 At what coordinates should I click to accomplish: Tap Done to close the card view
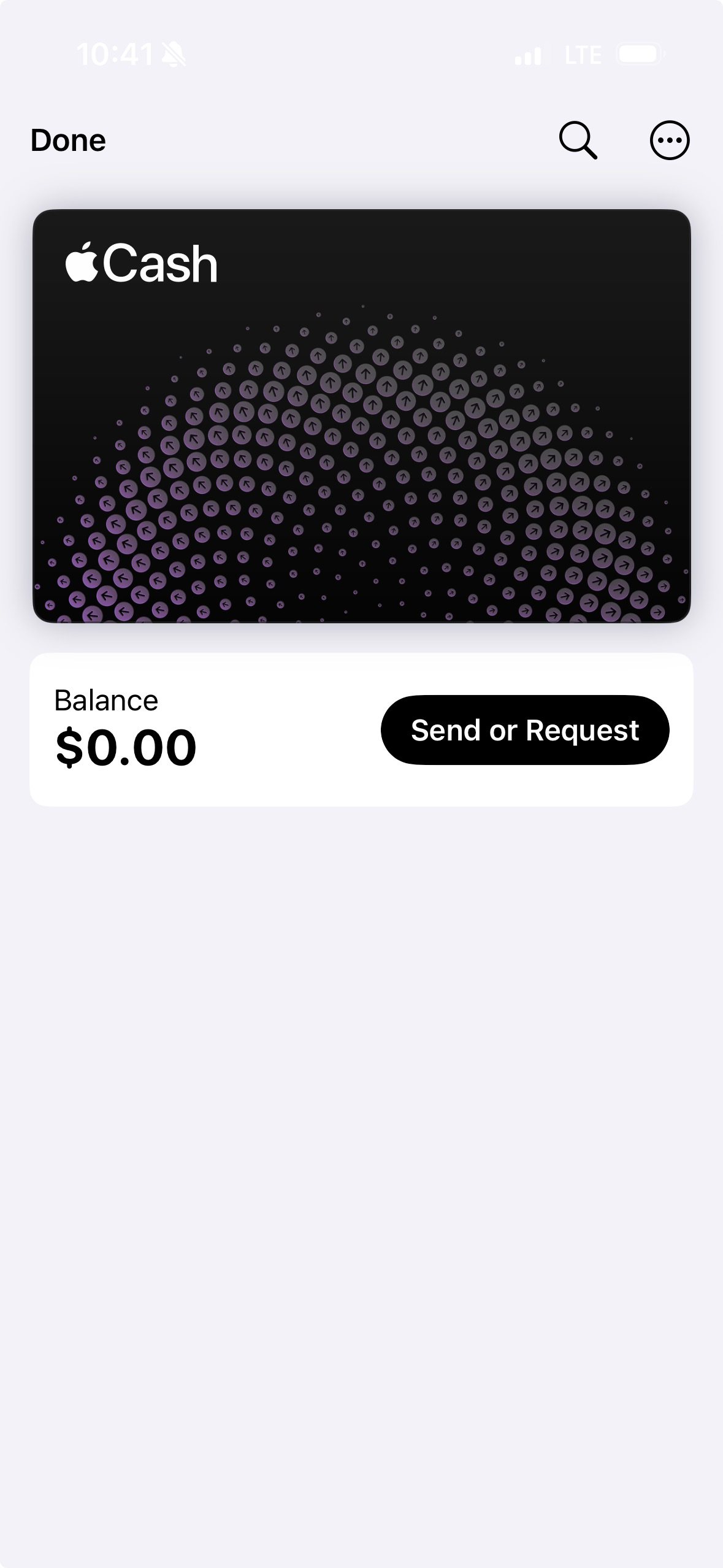click(68, 140)
